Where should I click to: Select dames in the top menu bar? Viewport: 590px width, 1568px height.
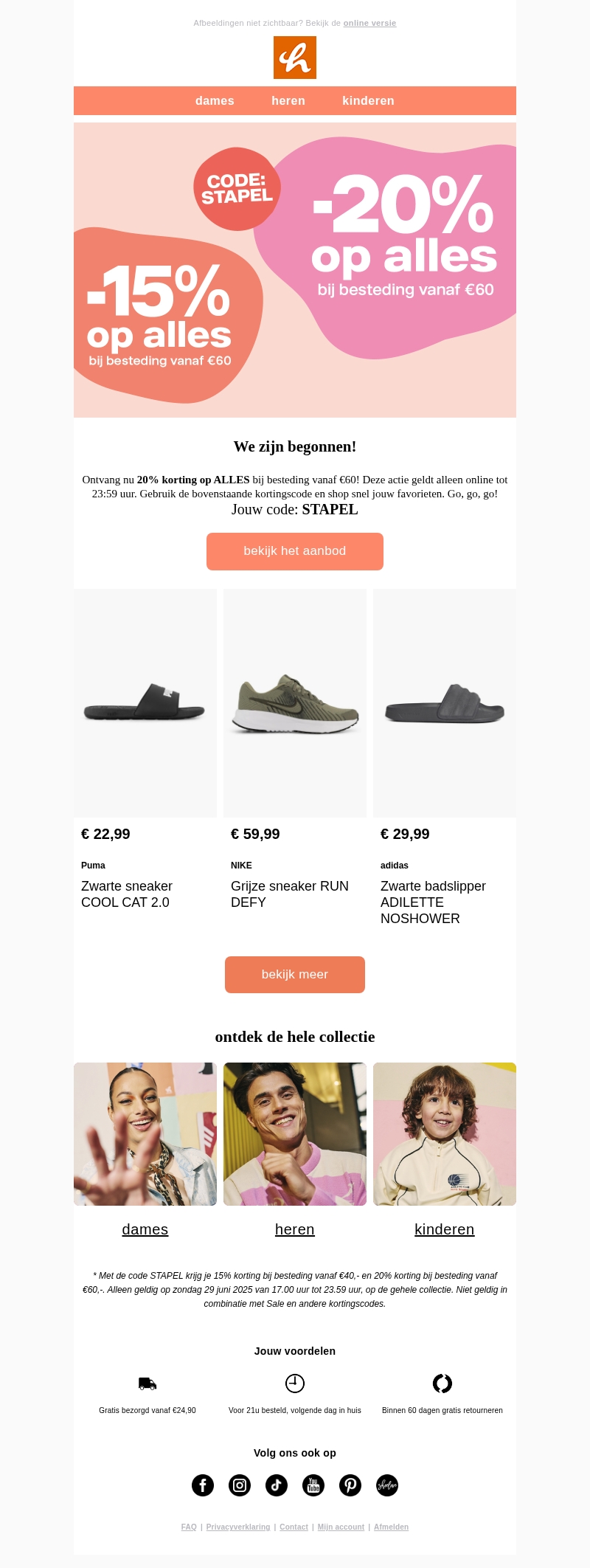pos(215,101)
